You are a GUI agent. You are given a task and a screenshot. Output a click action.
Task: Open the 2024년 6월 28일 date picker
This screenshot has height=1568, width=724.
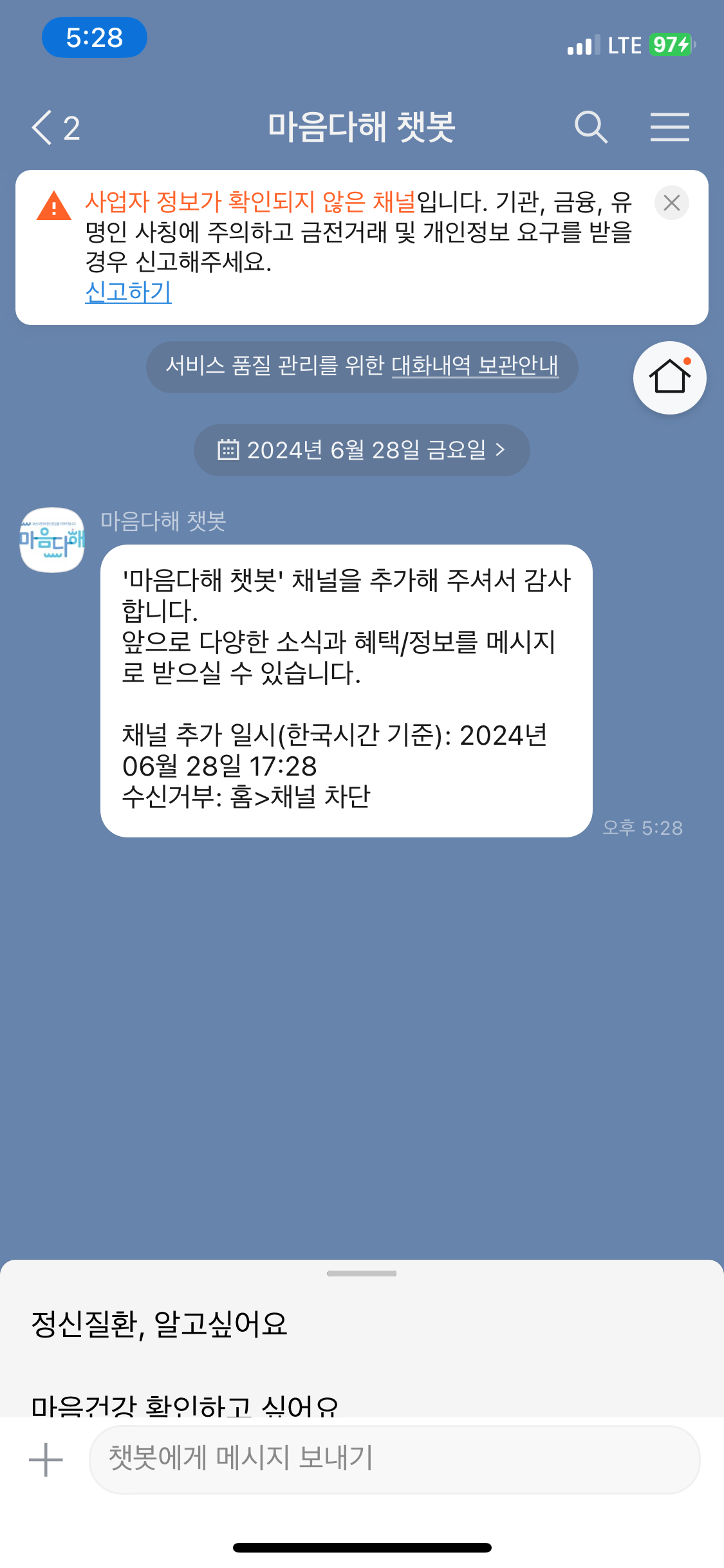tap(362, 450)
